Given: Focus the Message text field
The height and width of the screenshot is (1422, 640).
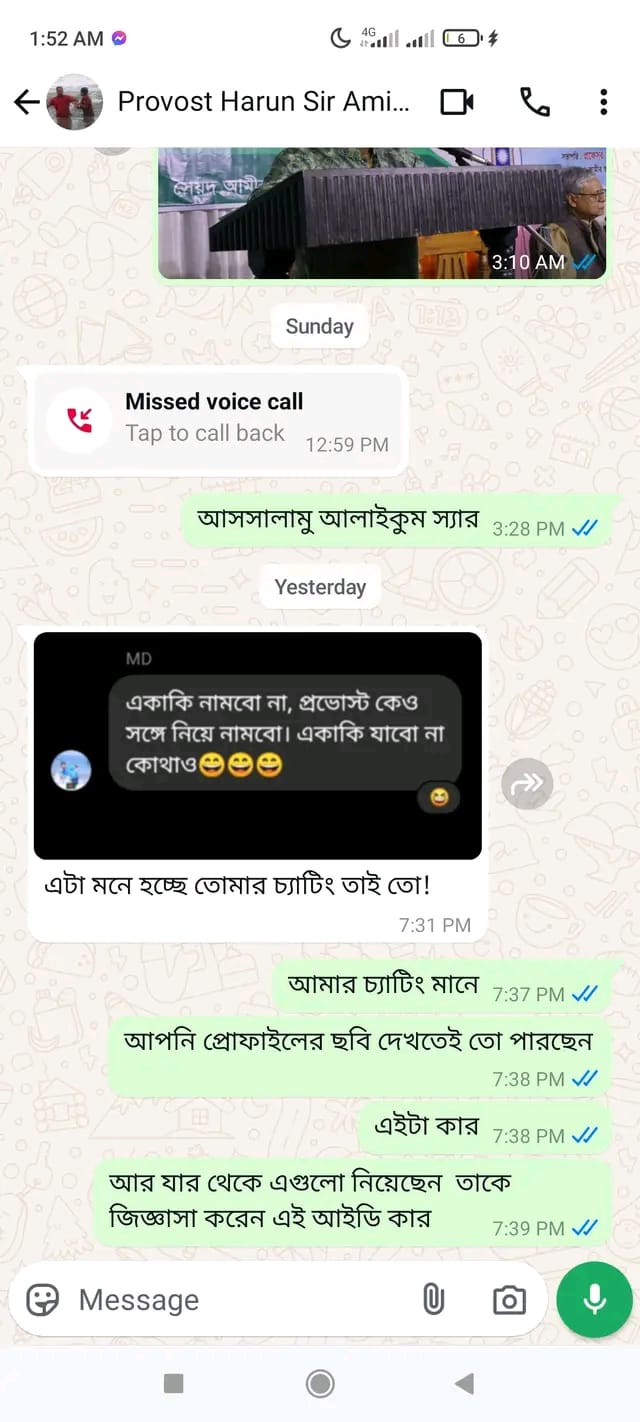Looking at the screenshot, I should coord(240,1299).
